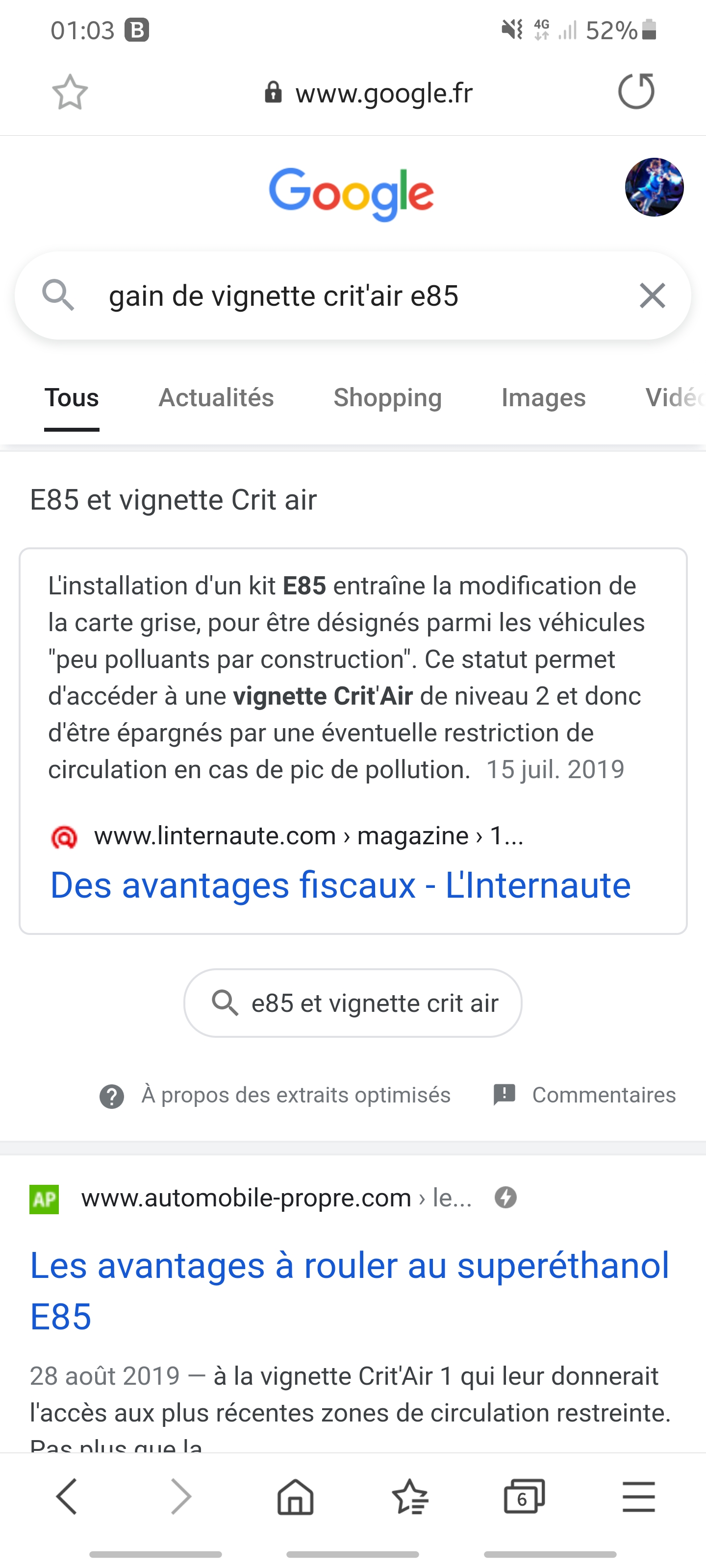The height and width of the screenshot is (1568, 706).
Task: Switch to the Actualités tab
Action: click(x=216, y=397)
